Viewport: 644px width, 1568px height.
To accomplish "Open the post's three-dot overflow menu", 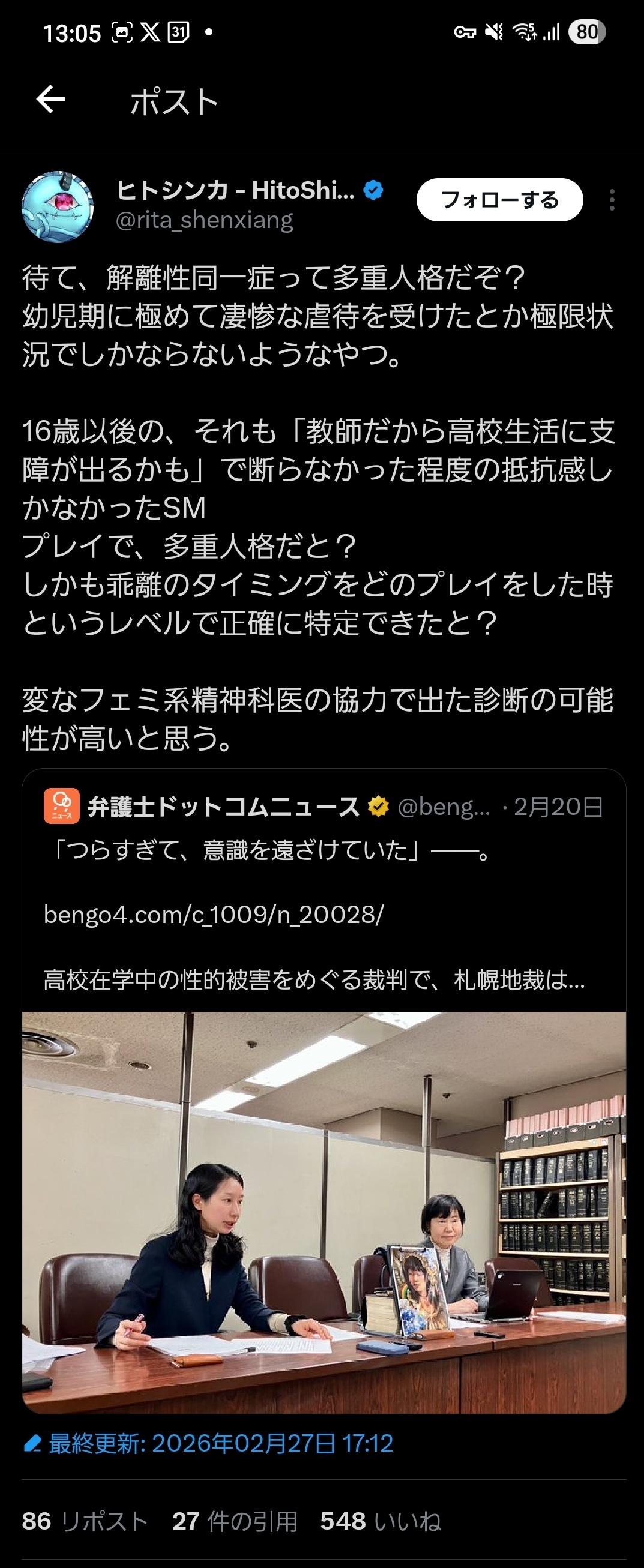I will [612, 200].
